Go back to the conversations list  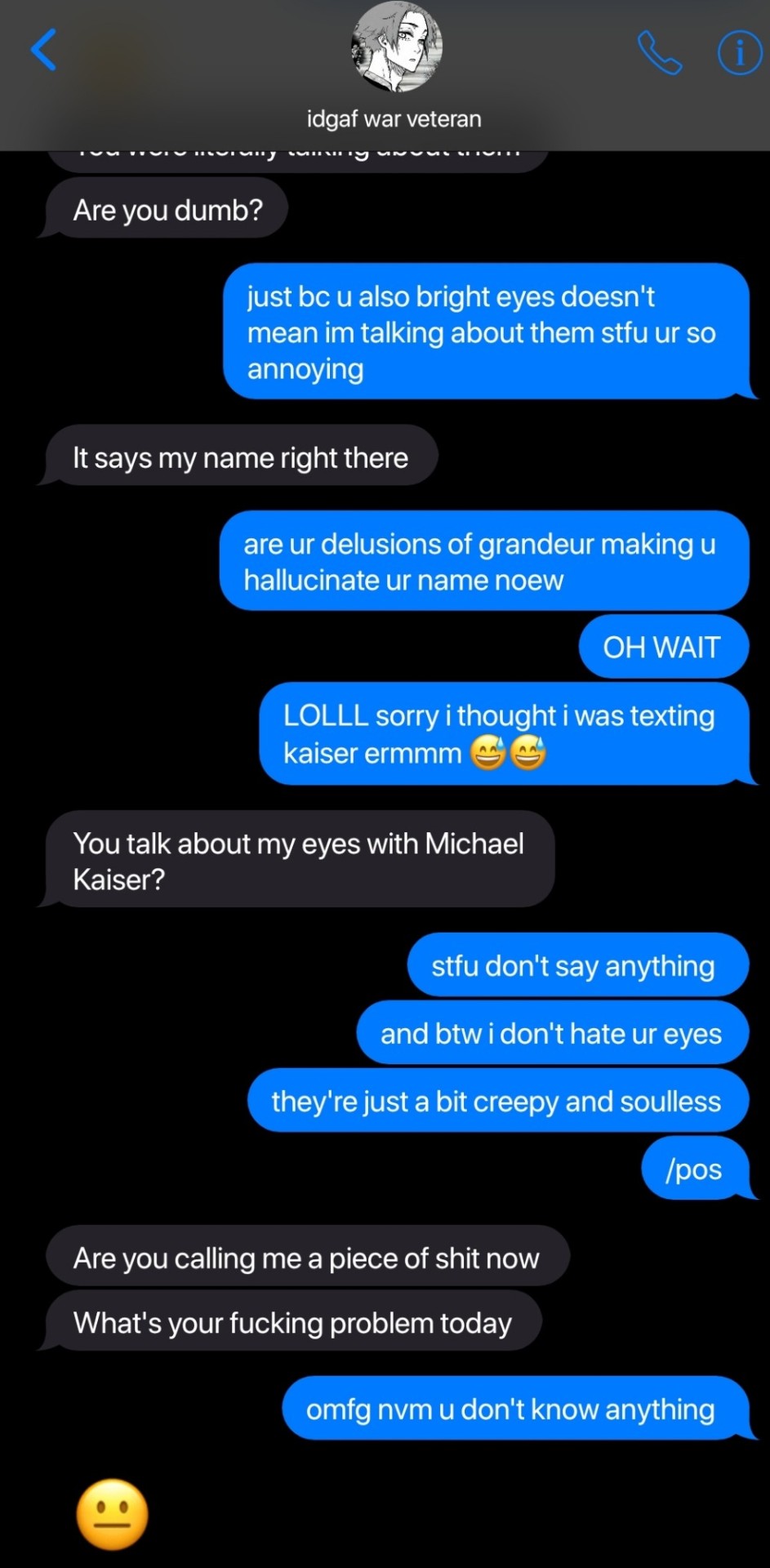click(x=44, y=51)
